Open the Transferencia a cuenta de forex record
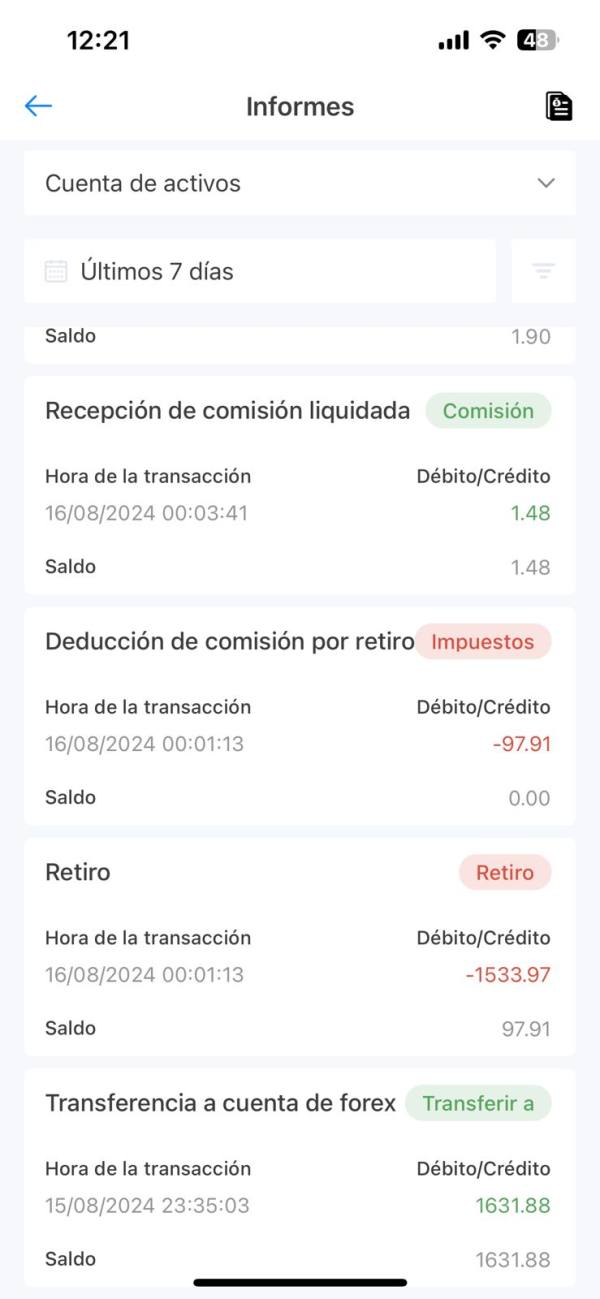The image size is (600, 1299). coord(300,1178)
